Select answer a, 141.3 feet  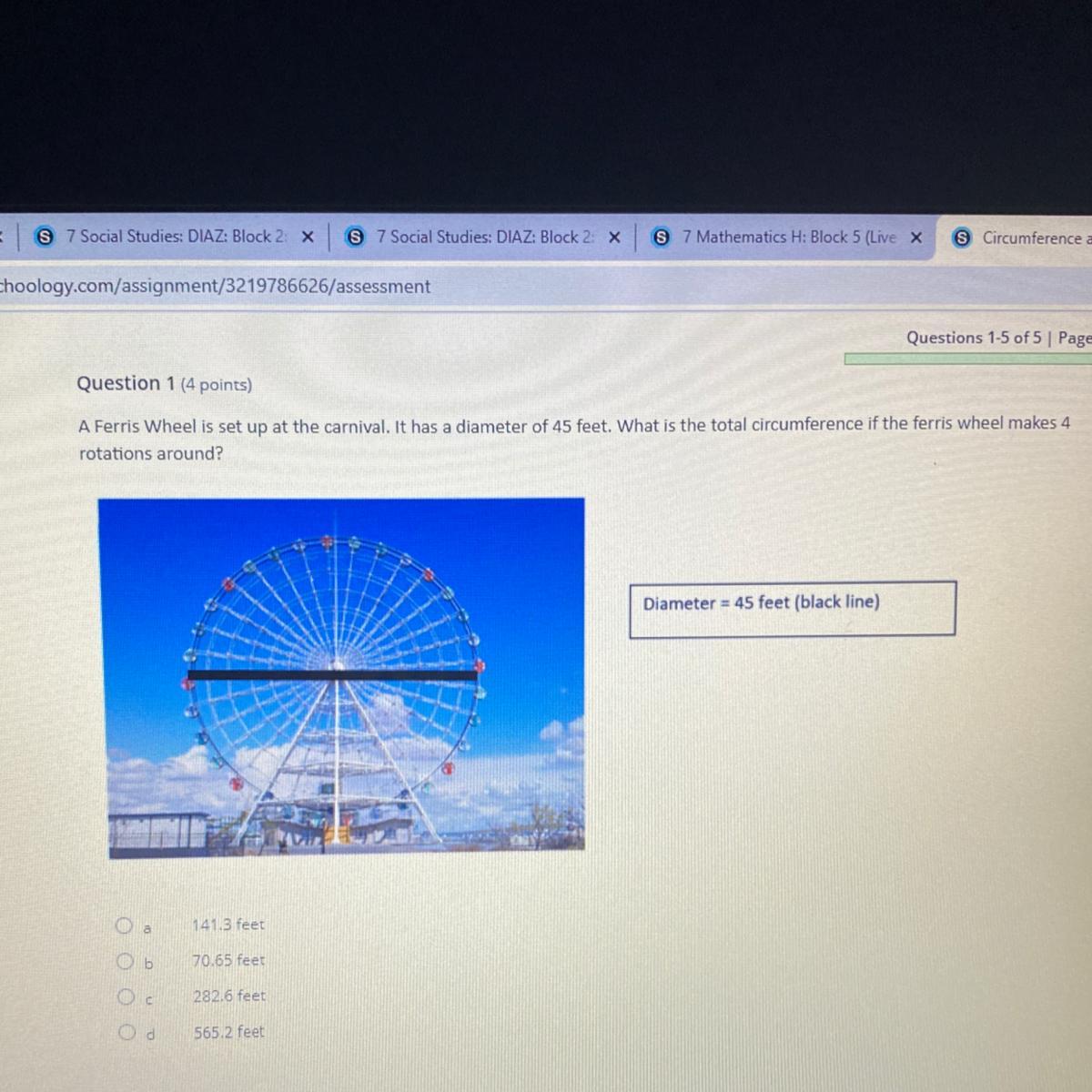[125, 925]
